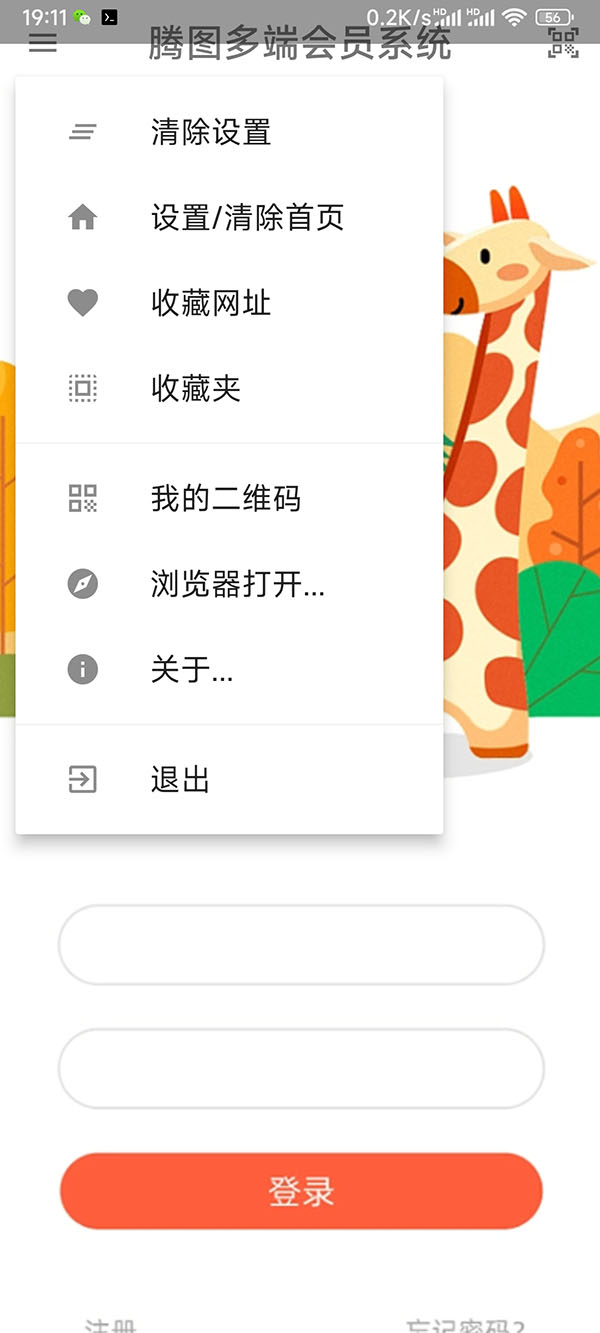The width and height of the screenshot is (600, 1333).
Task: Select 浏览器打开... to open in browser
Action: point(237,584)
